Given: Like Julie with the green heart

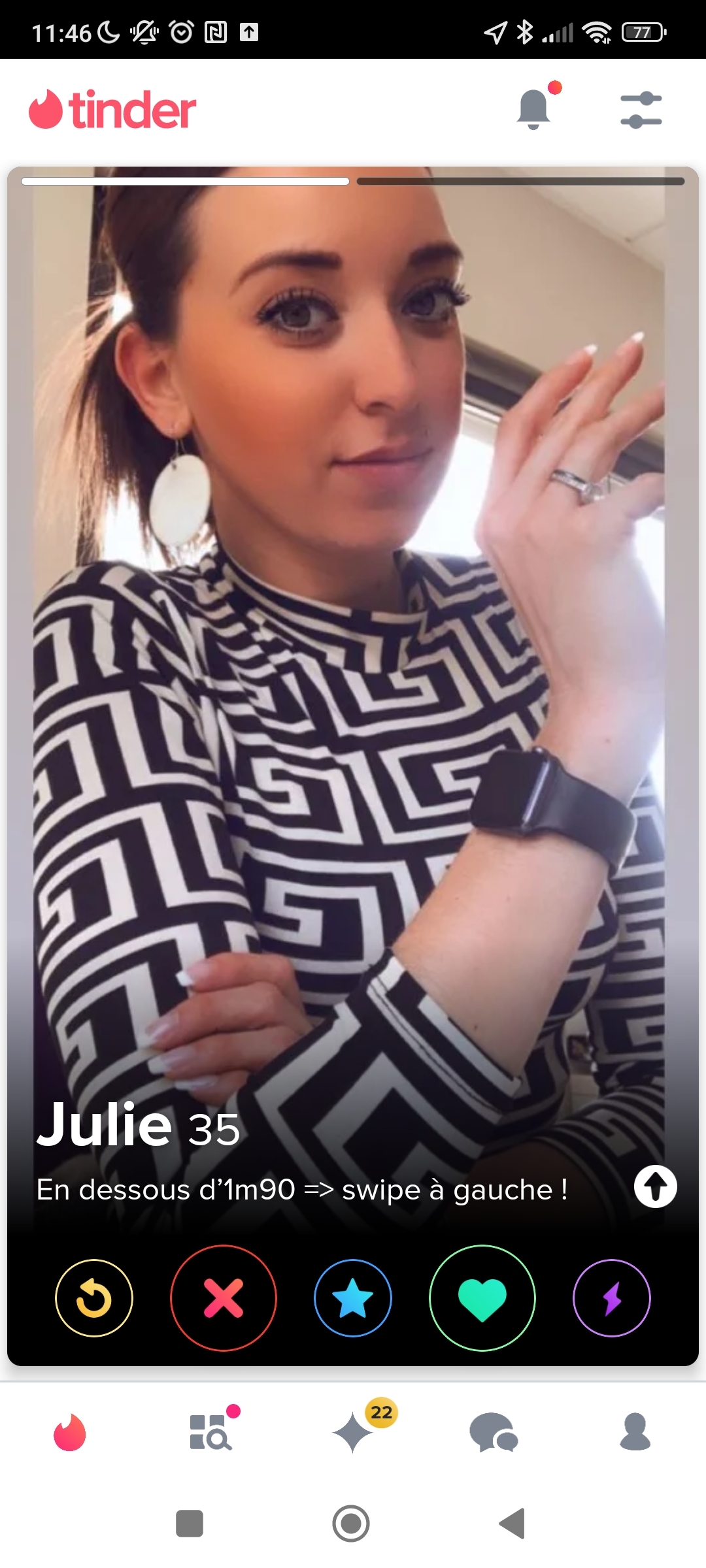Looking at the screenshot, I should pos(482,1298).
